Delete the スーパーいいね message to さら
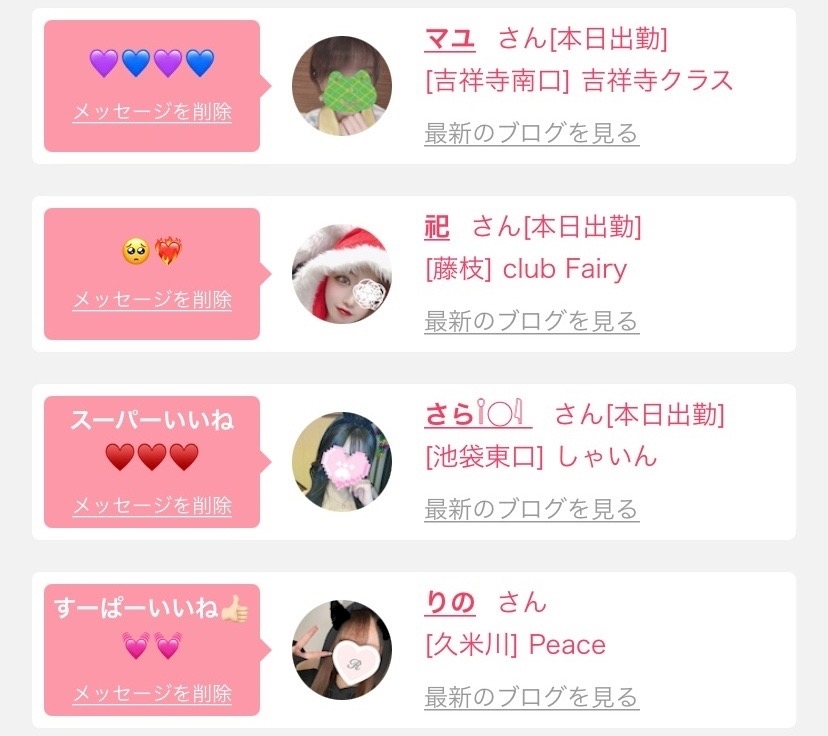 [152, 506]
